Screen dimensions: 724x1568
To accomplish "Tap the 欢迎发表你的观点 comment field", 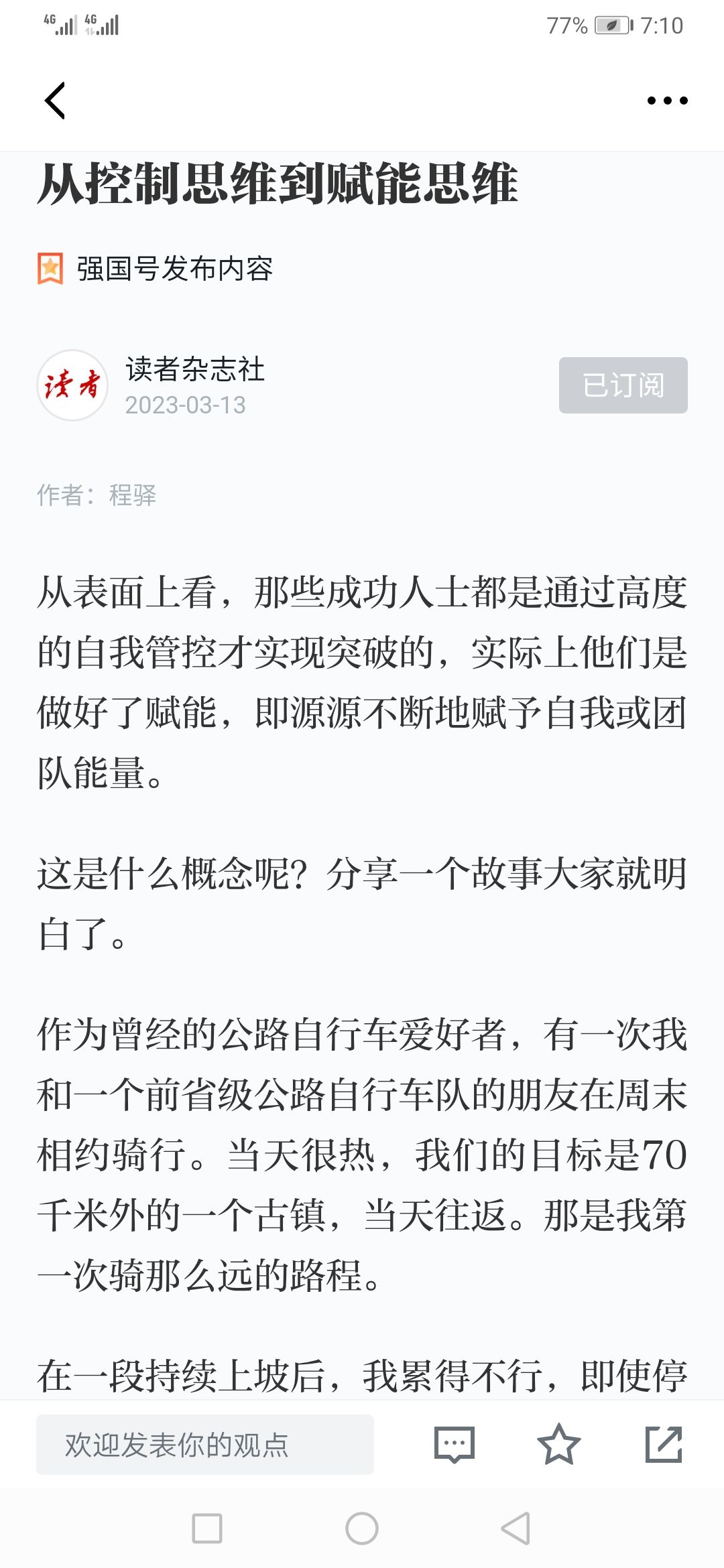I will tap(205, 1445).
